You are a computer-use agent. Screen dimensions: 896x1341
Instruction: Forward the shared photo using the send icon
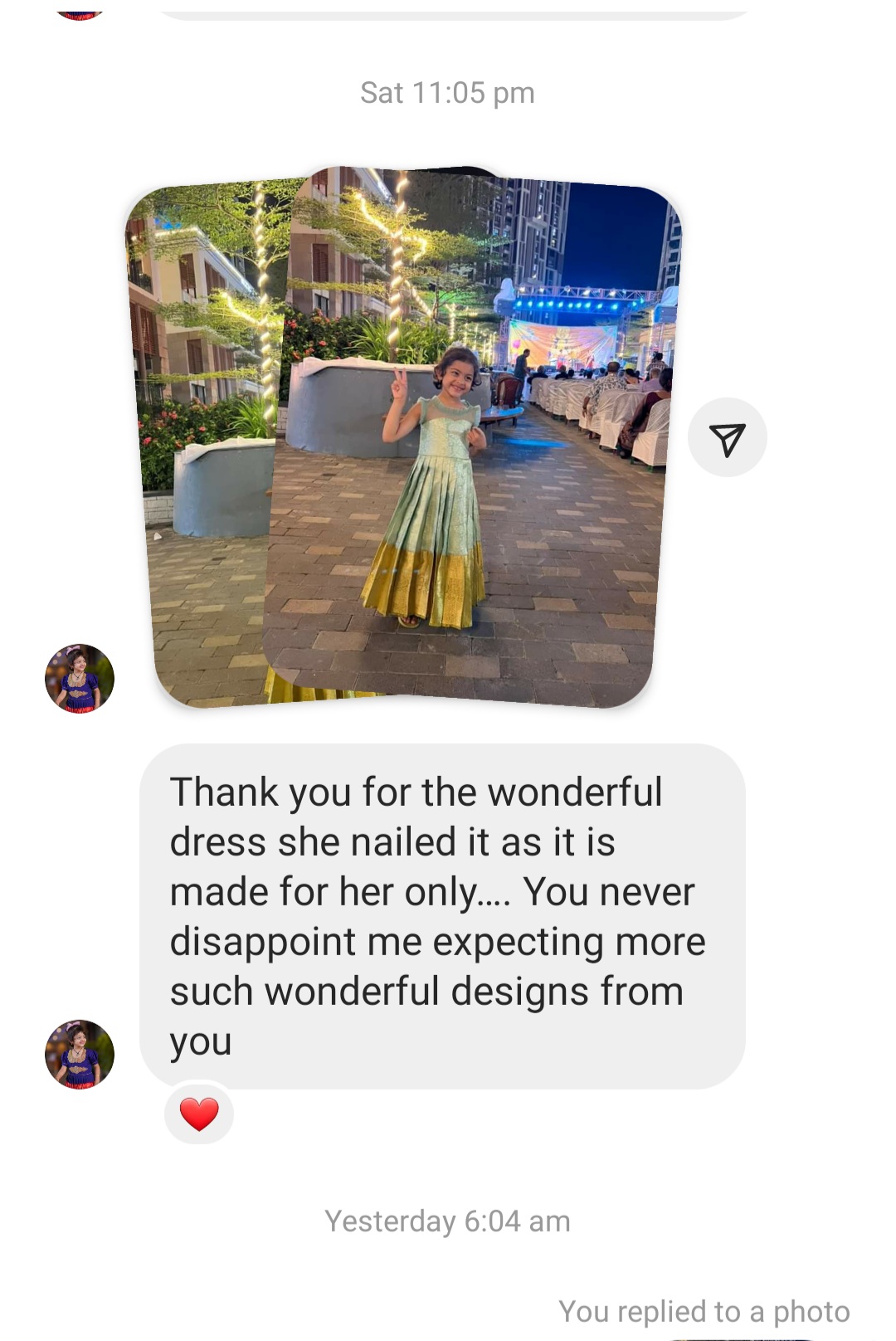coord(728,438)
